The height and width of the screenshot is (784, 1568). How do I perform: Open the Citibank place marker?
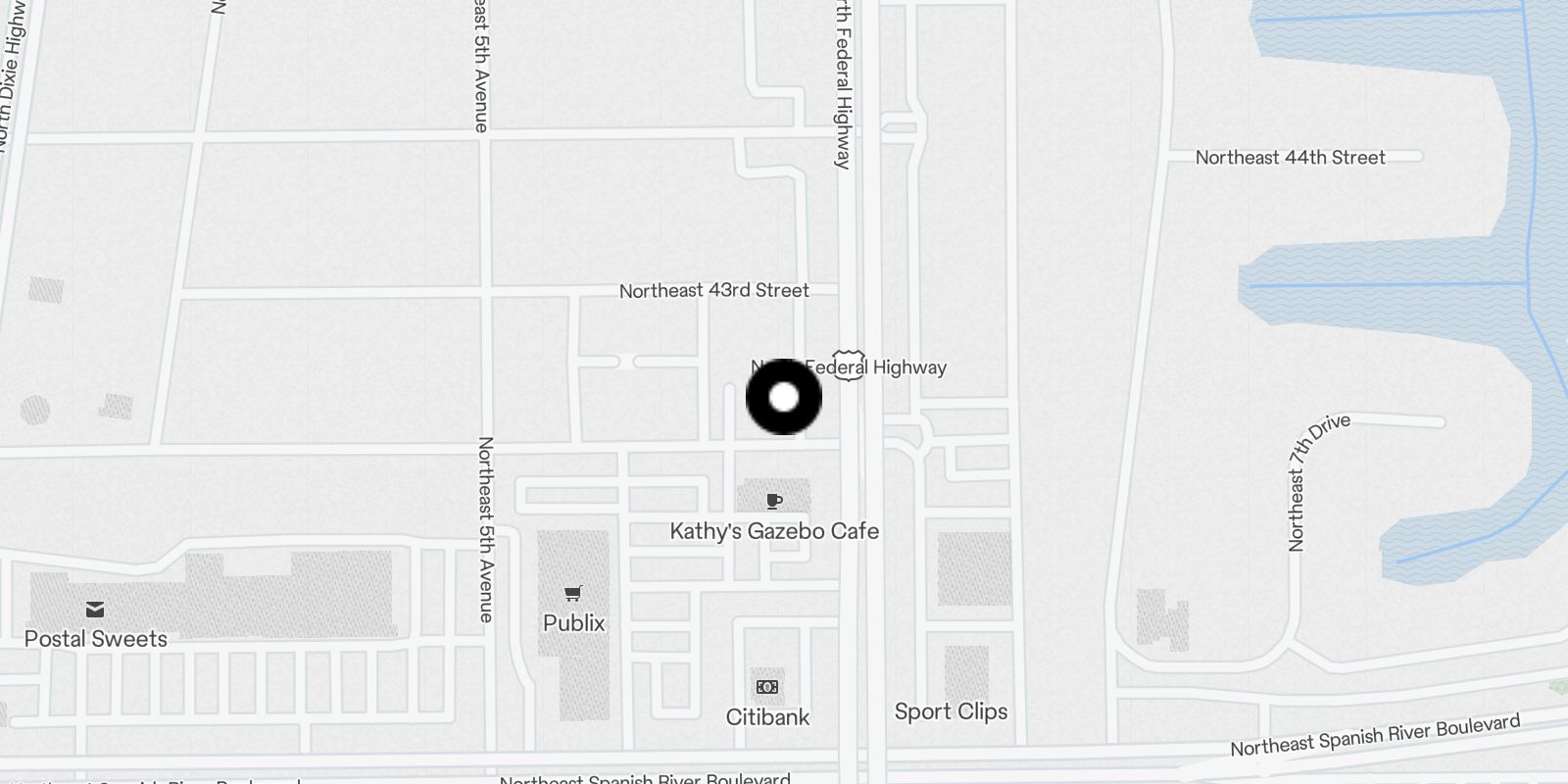tap(767, 688)
